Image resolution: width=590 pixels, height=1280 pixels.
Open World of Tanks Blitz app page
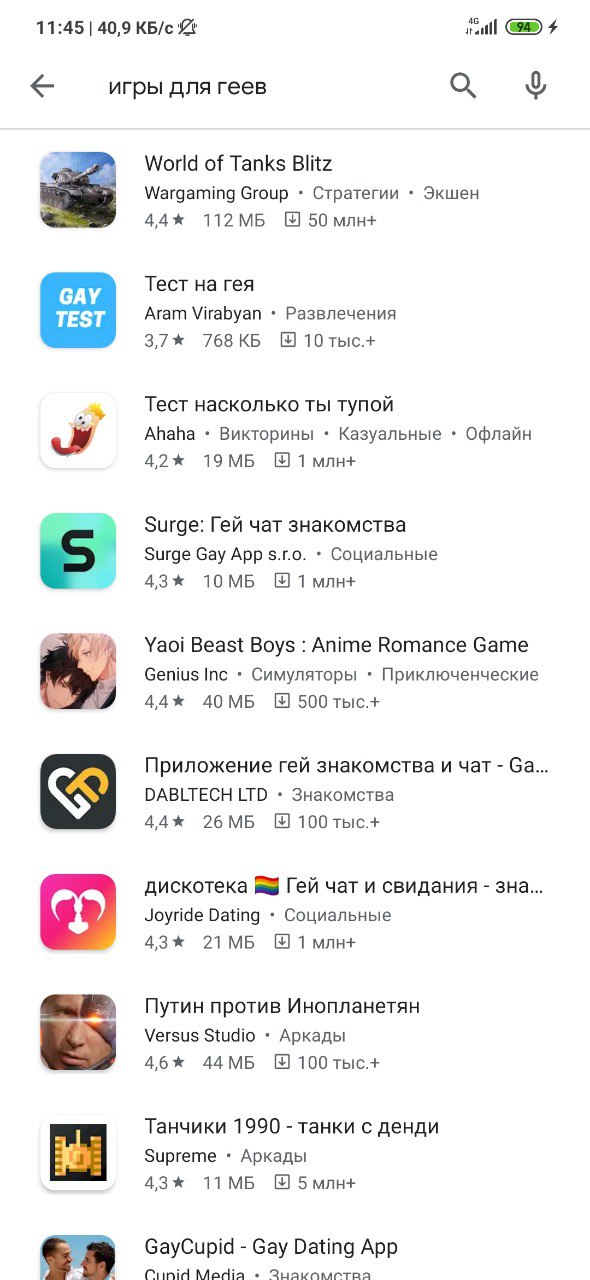[295, 191]
